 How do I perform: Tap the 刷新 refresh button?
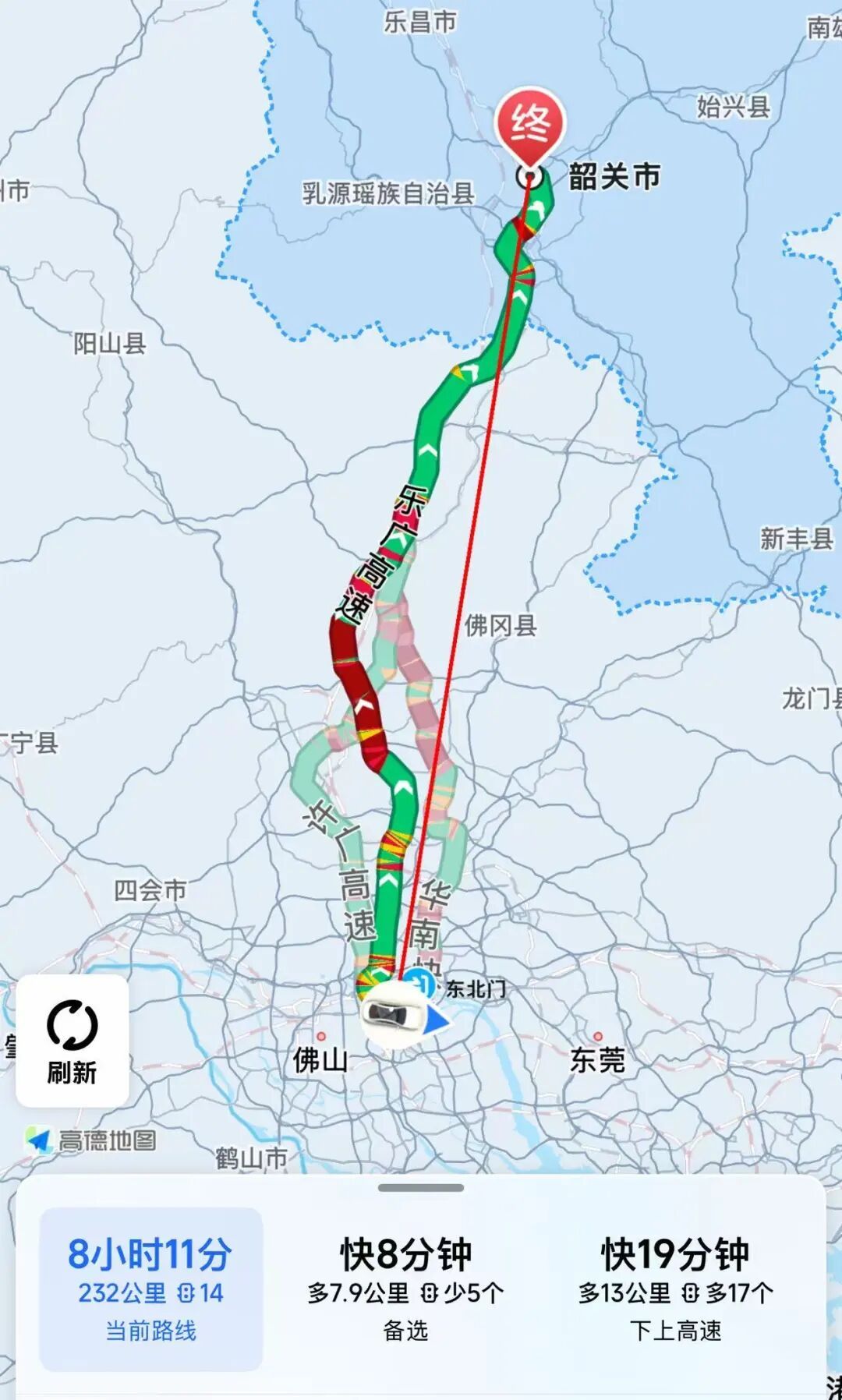pyautogui.click(x=73, y=1041)
